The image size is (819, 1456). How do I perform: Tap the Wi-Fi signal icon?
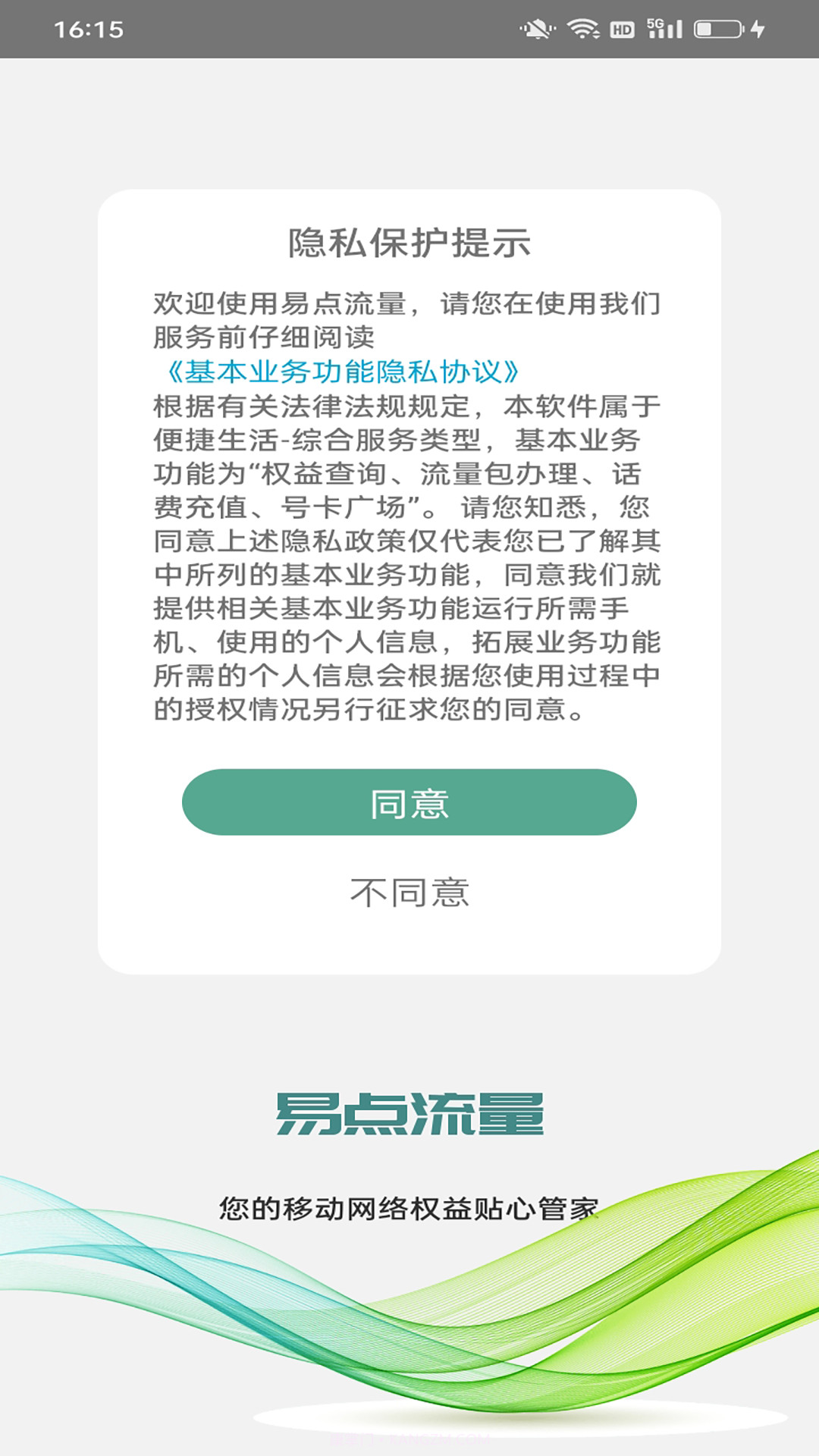pos(582,27)
